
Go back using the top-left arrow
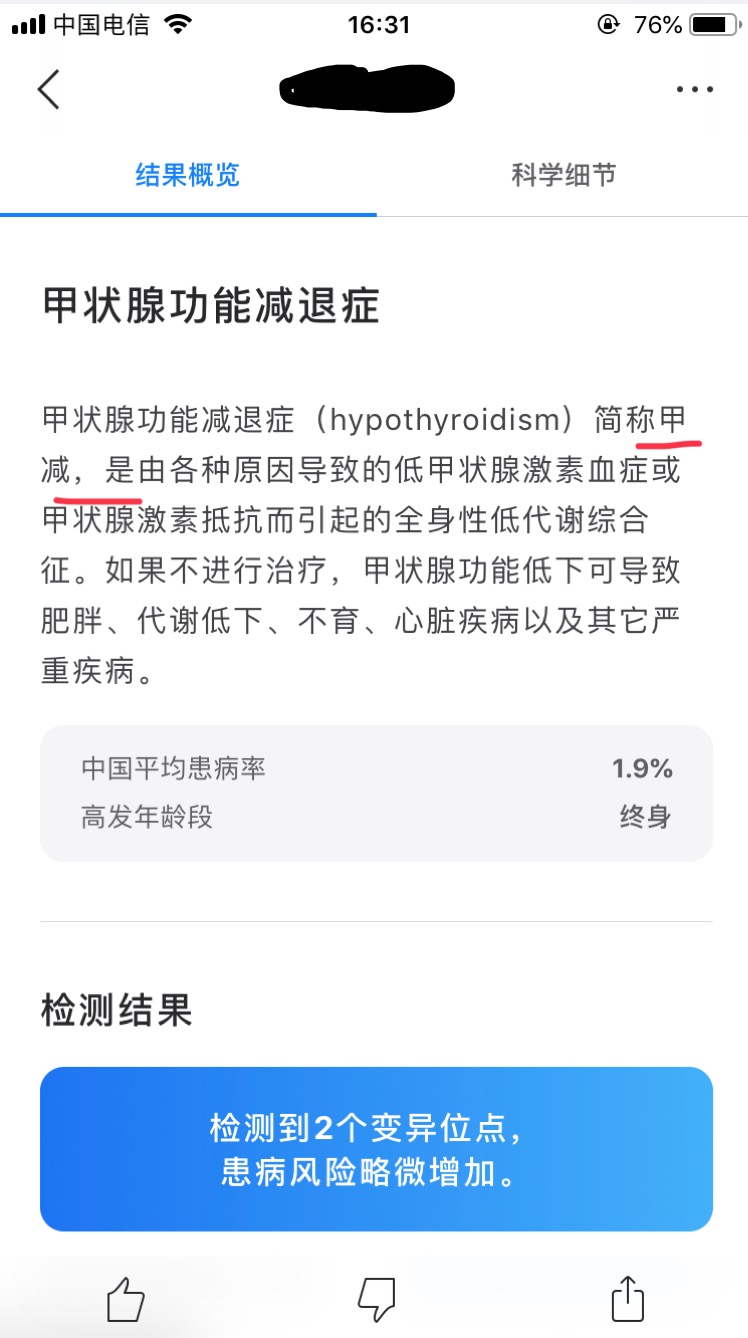(x=48, y=89)
